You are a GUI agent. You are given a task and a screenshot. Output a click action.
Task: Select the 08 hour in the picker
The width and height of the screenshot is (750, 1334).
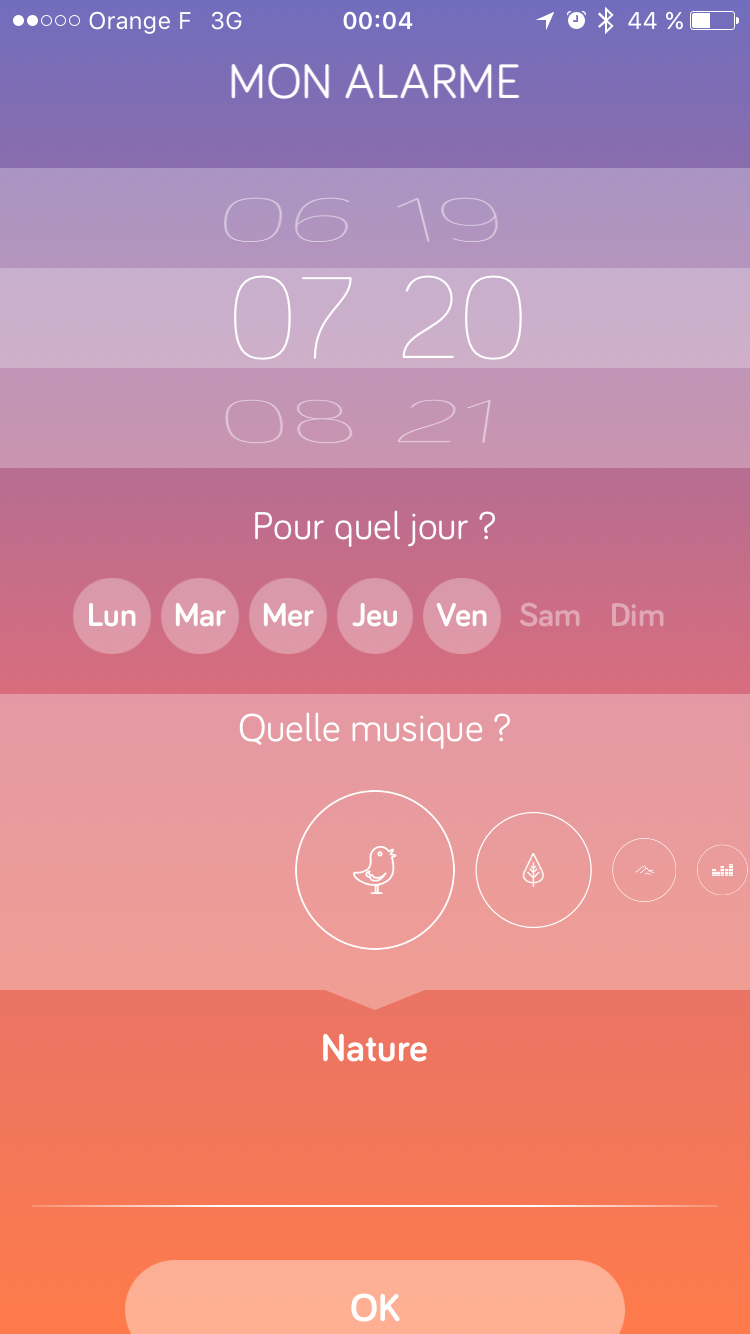coord(289,421)
